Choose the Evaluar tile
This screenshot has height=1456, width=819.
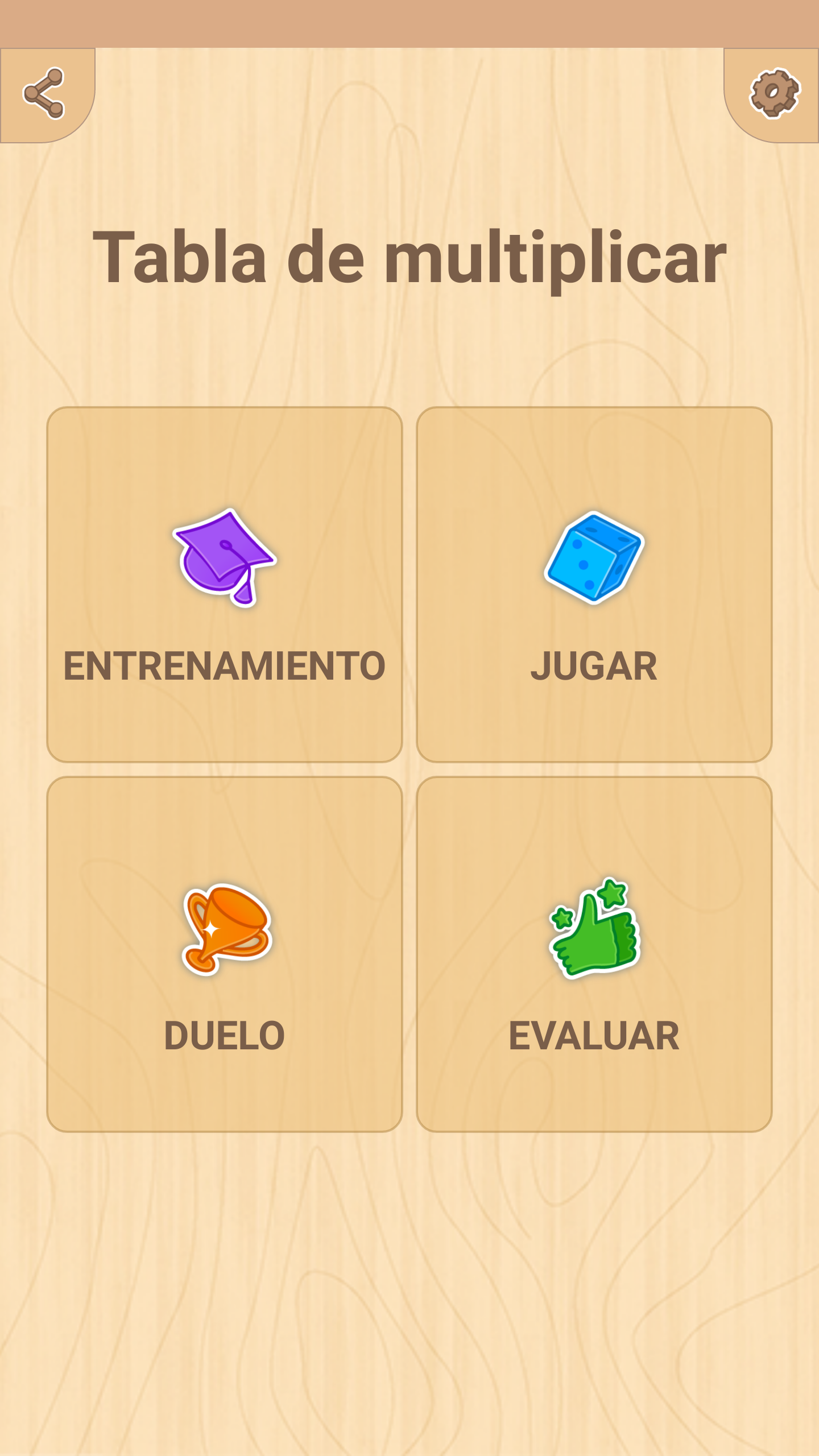pos(594,954)
